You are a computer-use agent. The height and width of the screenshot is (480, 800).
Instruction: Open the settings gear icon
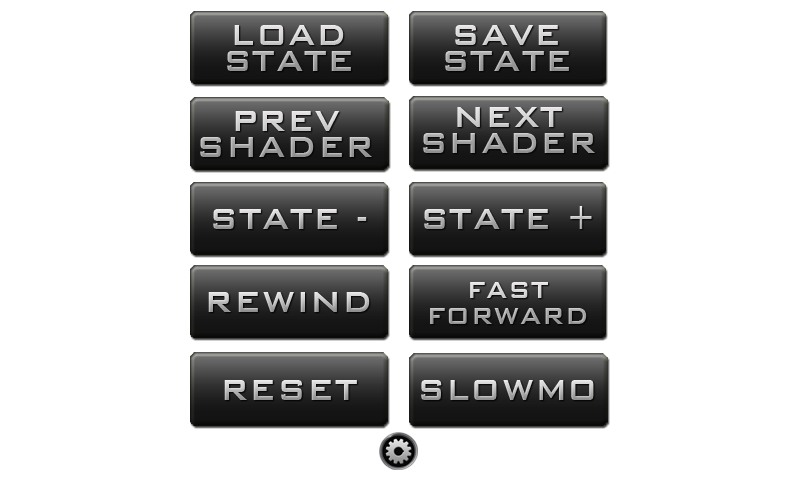click(x=398, y=451)
